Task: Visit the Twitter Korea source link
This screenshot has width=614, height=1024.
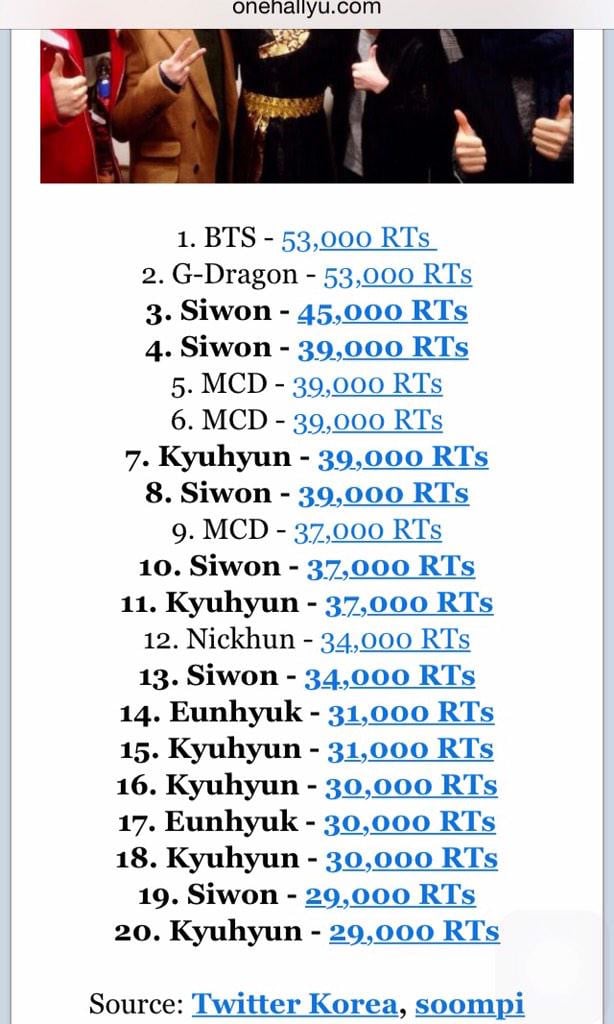Action: coord(294,1004)
